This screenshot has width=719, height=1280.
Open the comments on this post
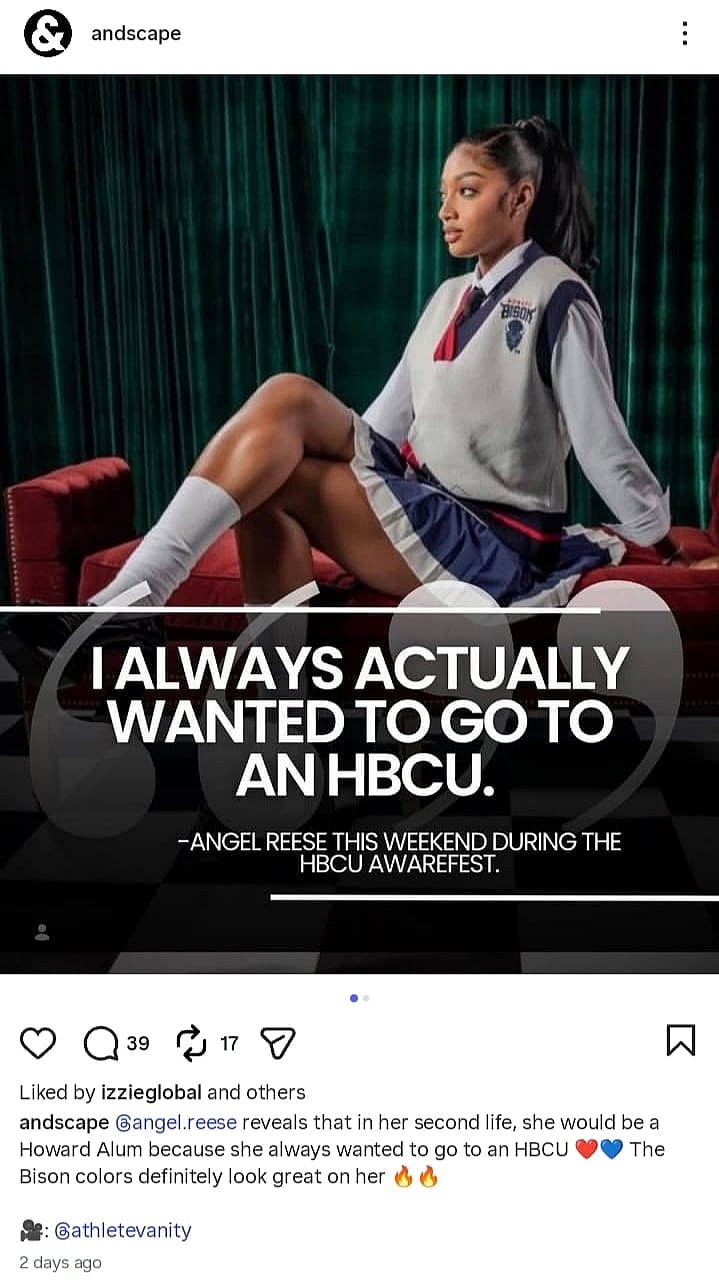(x=101, y=1043)
